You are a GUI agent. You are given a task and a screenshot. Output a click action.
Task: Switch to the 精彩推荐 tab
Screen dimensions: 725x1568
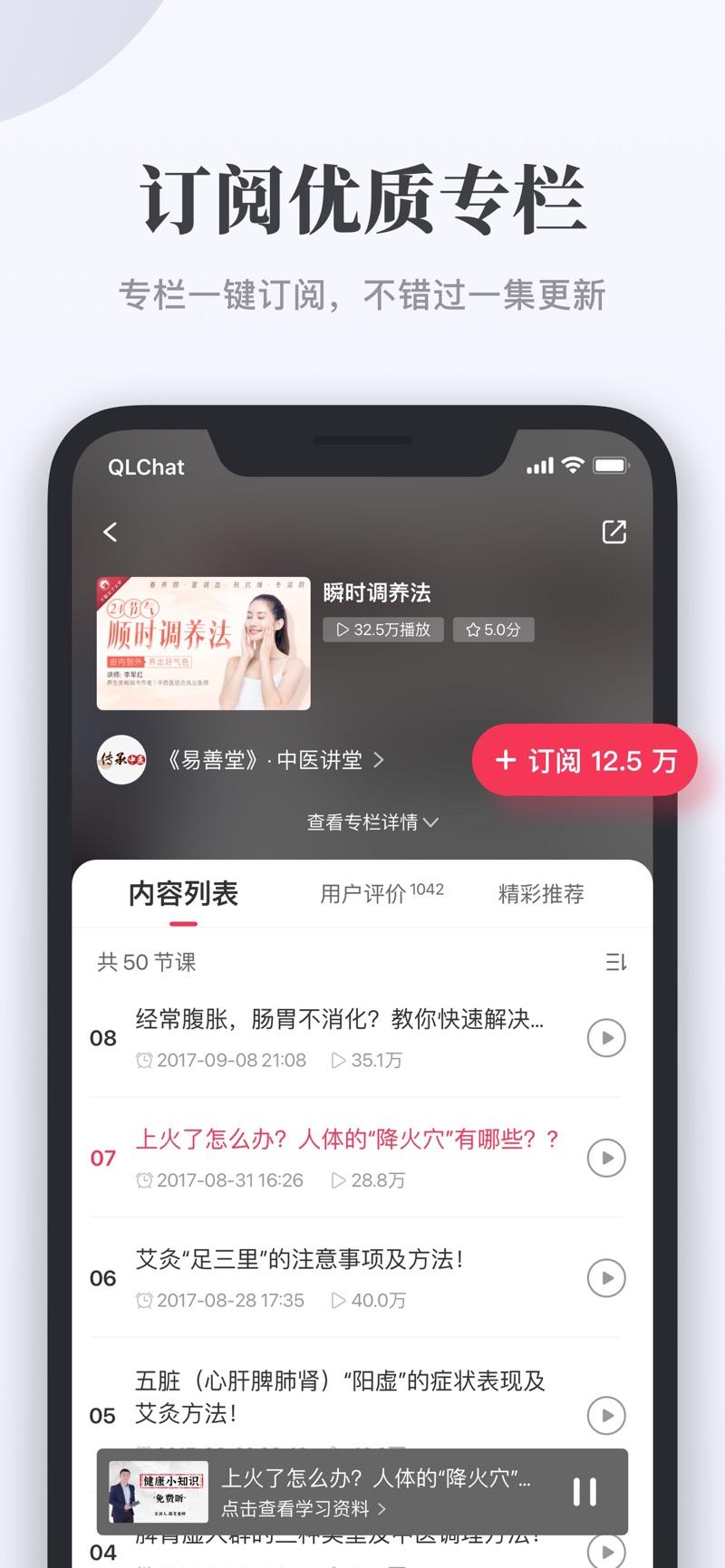[541, 894]
